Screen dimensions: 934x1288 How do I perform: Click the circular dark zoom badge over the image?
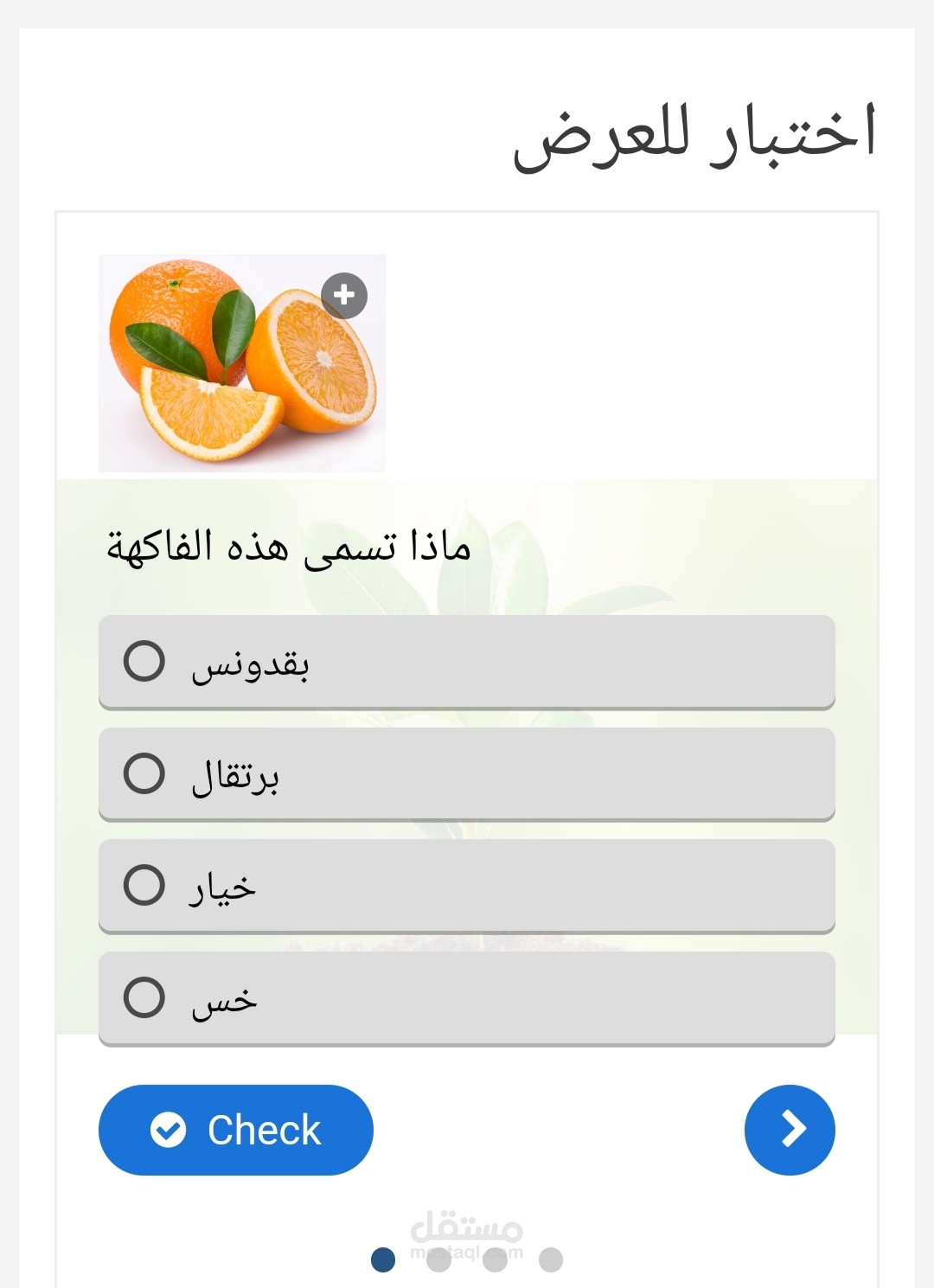343,293
